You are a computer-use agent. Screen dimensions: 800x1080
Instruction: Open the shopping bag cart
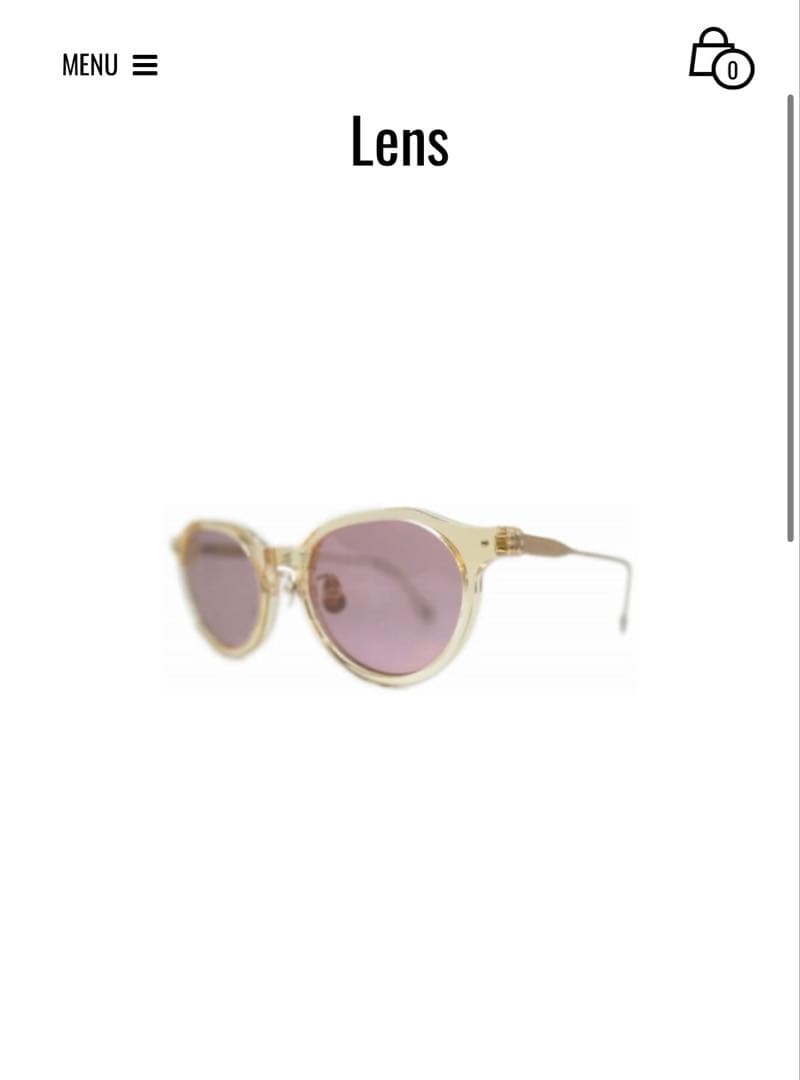click(720, 58)
